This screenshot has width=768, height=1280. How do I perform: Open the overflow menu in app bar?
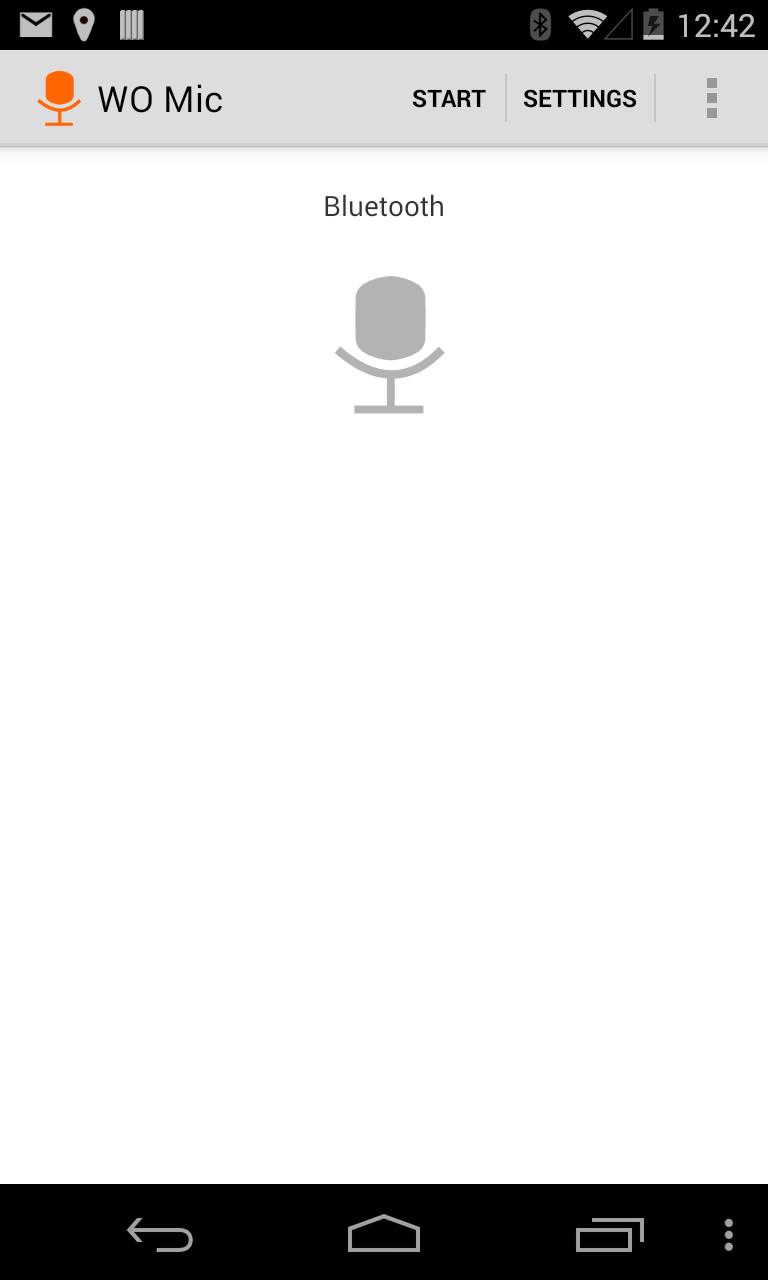[711, 99]
